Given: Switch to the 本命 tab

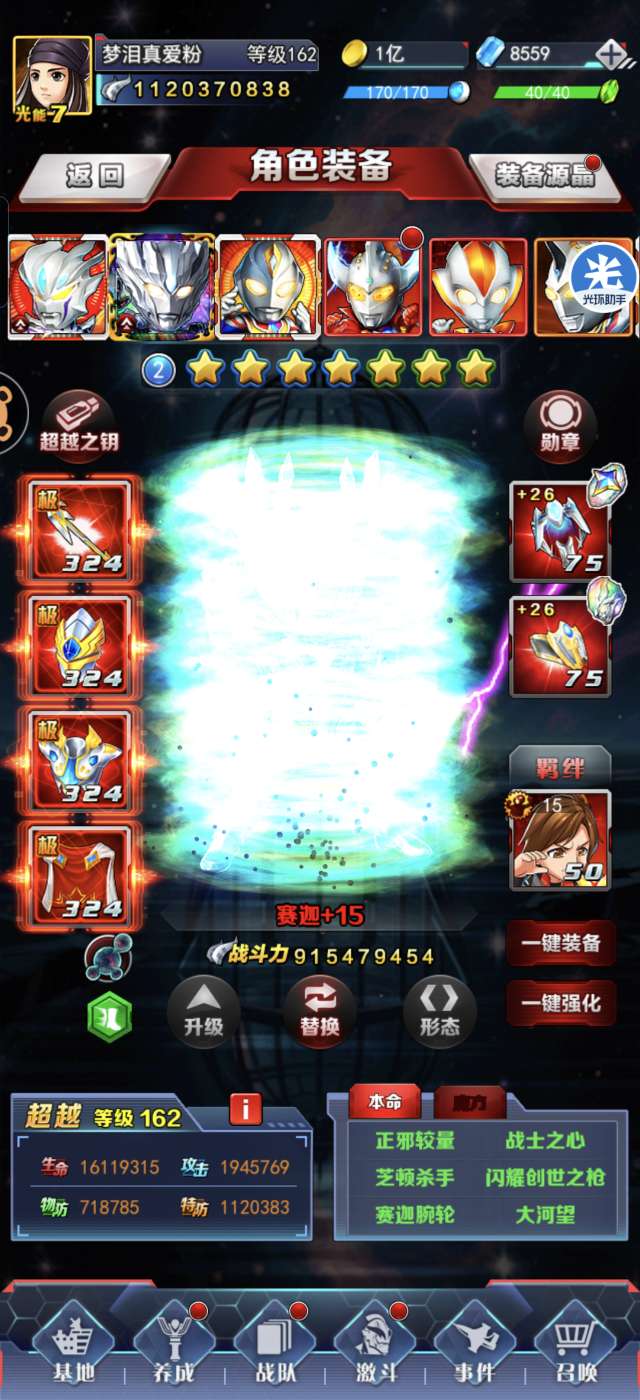Looking at the screenshot, I should (386, 1101).
